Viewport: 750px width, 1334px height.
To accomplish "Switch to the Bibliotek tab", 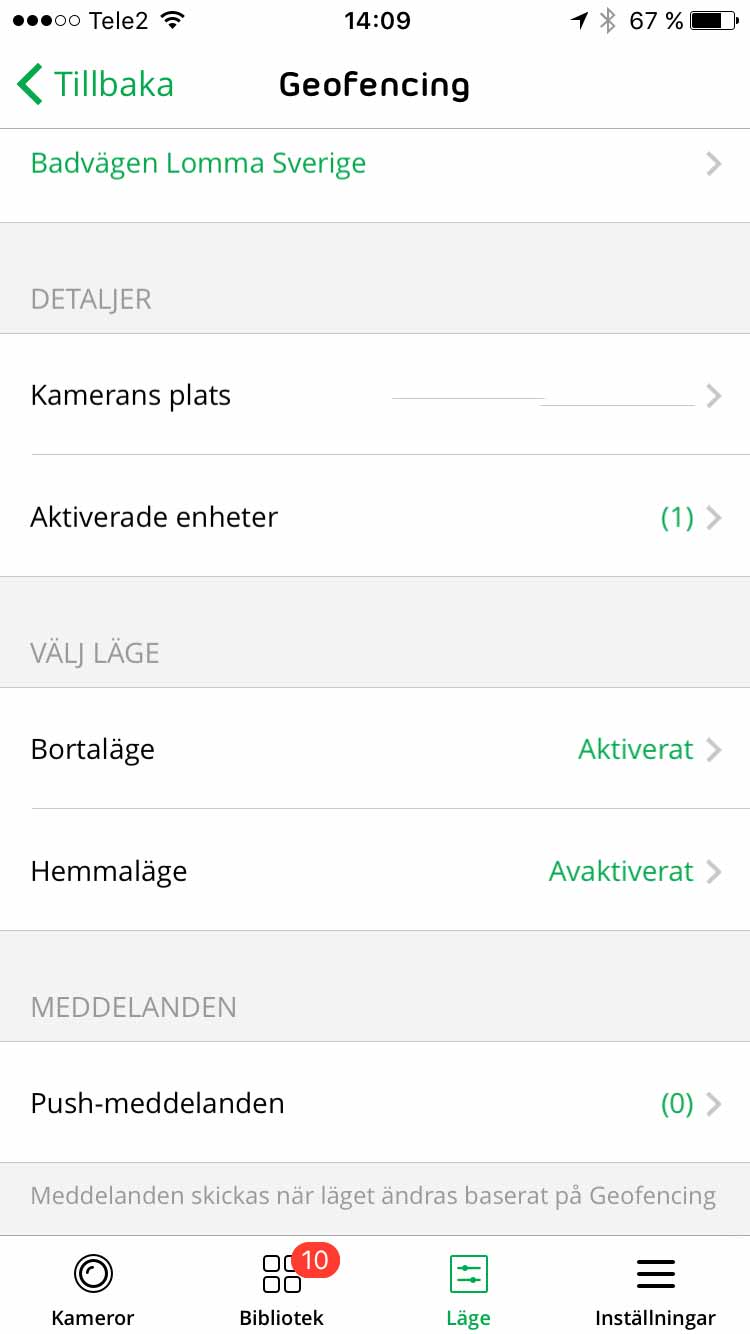I will [282, 1290].
